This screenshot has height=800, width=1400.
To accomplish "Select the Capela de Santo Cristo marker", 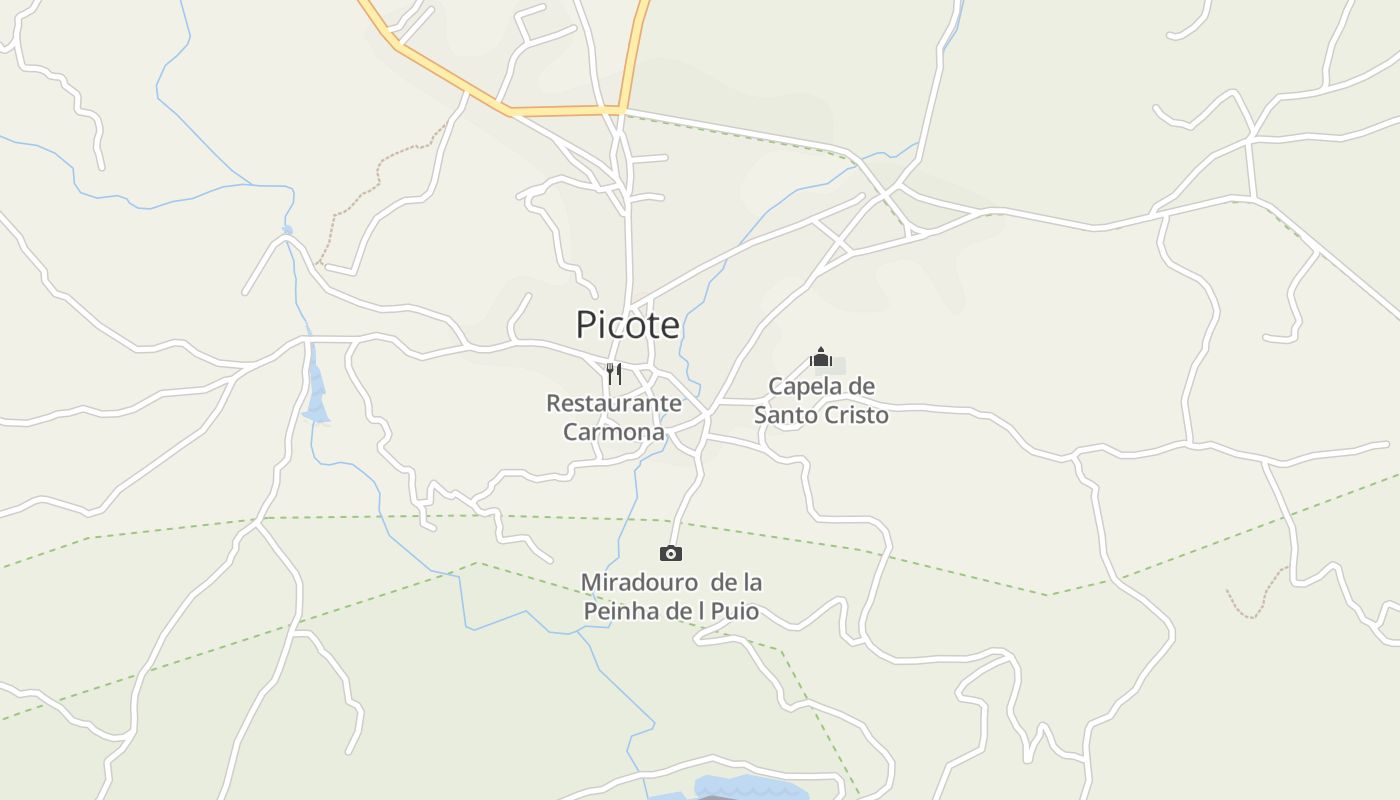I will pyautogui.click(x=821, y=357).
